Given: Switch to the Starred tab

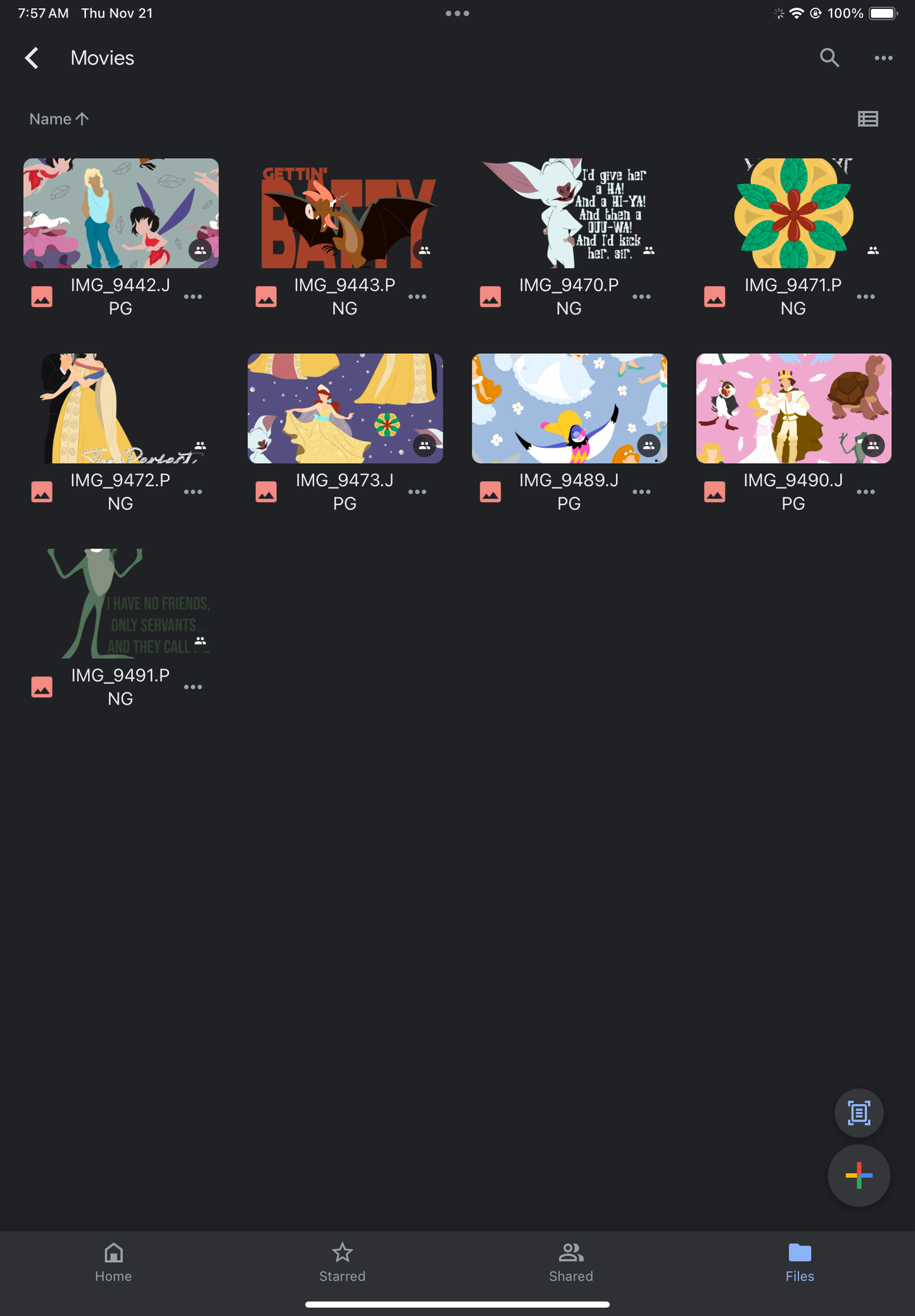Looking at the screenshot, I should [x=342, y=1262].
